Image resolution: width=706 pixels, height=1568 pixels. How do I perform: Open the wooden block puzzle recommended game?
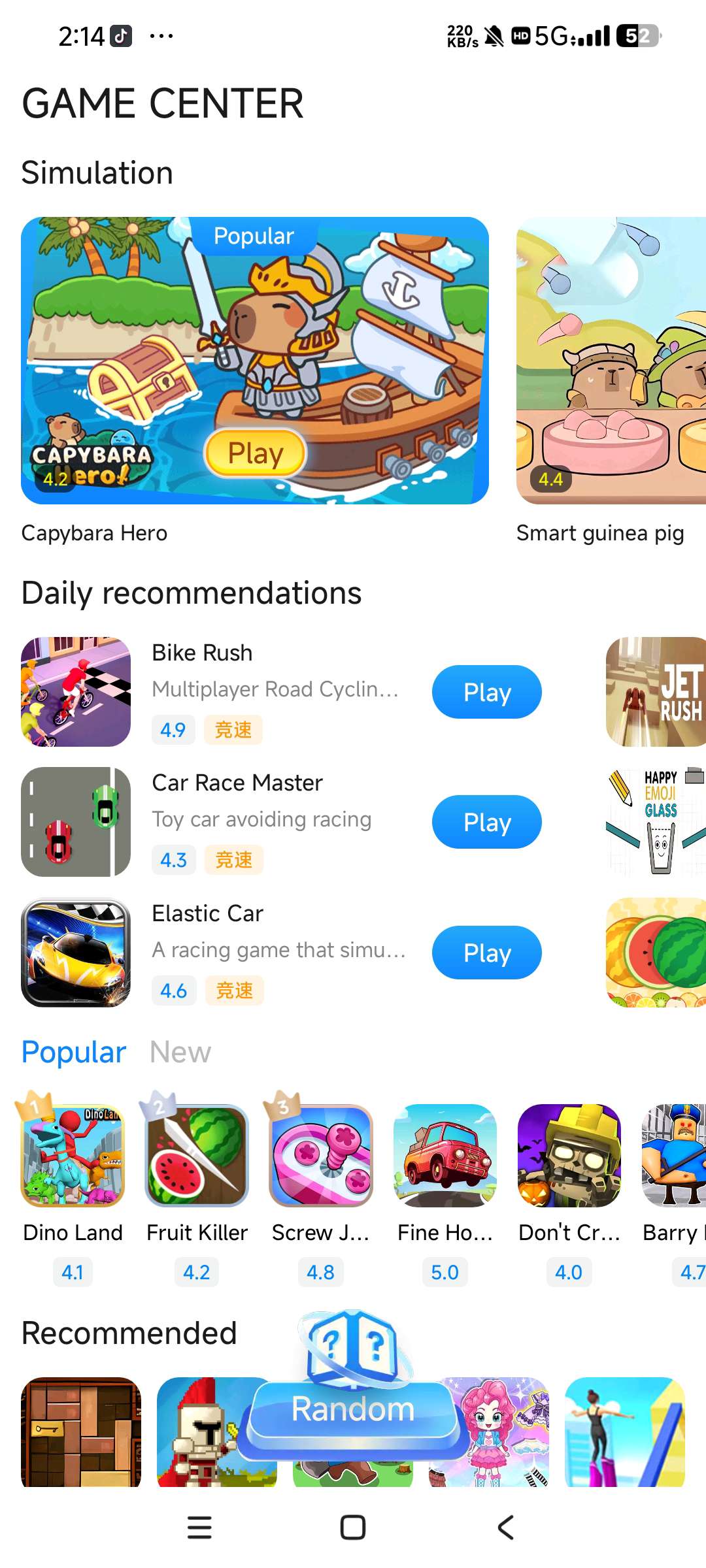tap(81, 1432)
